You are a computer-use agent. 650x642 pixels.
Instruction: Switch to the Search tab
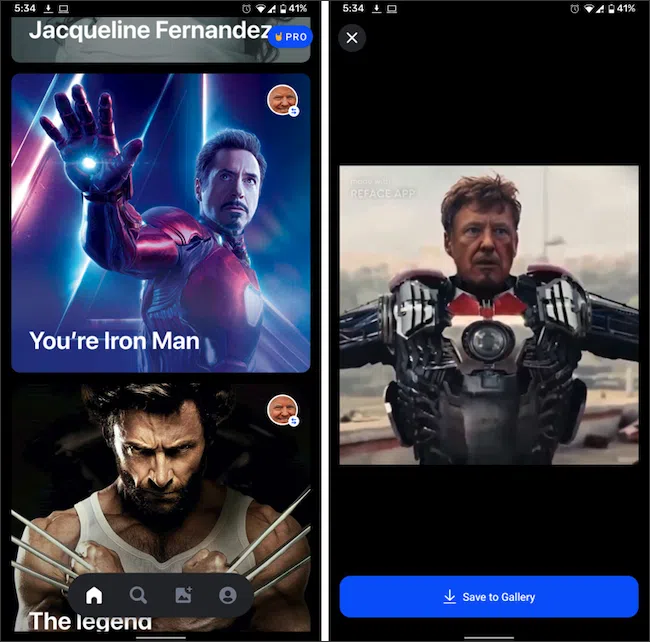tap(138, 596)
